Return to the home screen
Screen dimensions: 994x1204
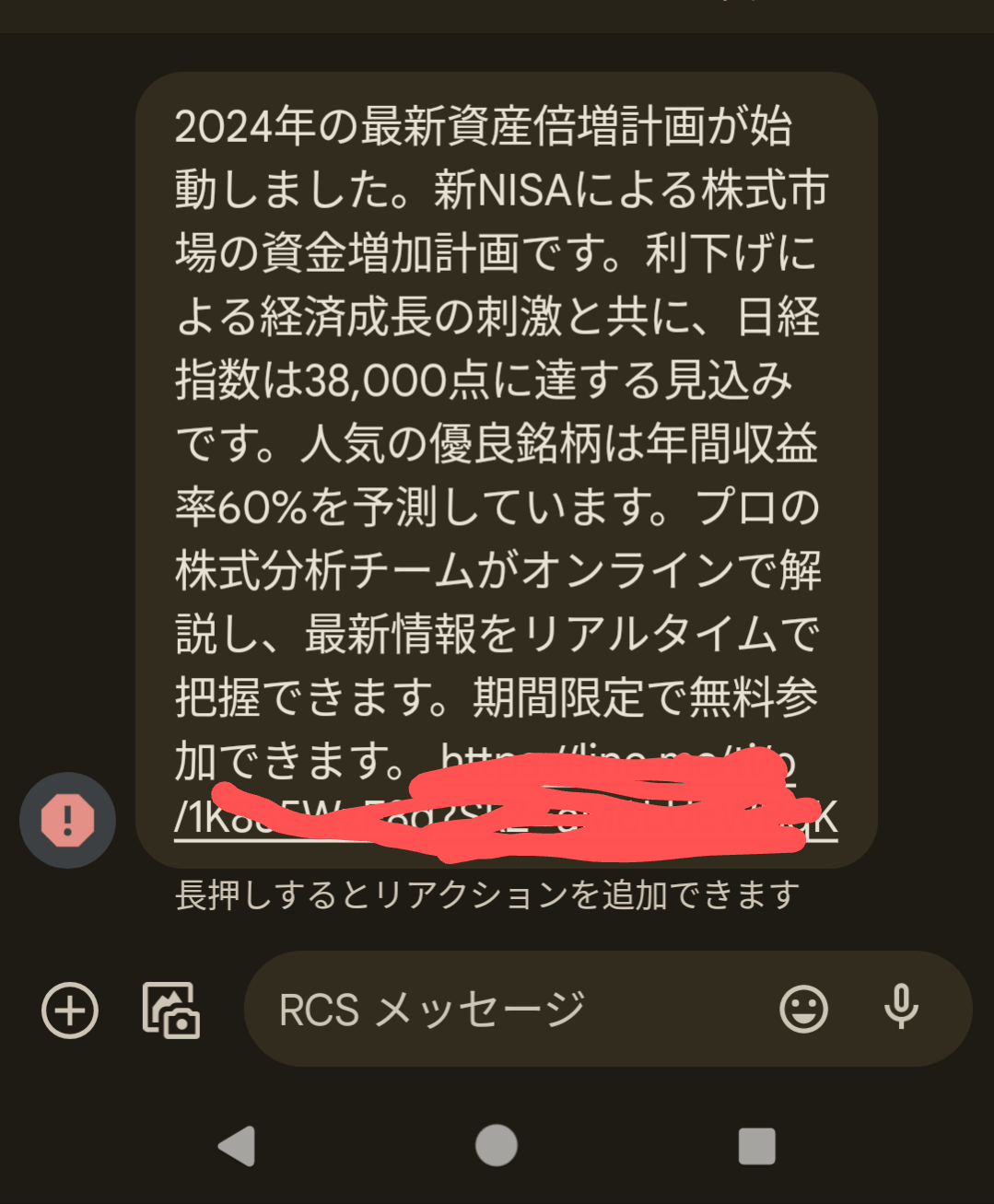coord(497,1147)
